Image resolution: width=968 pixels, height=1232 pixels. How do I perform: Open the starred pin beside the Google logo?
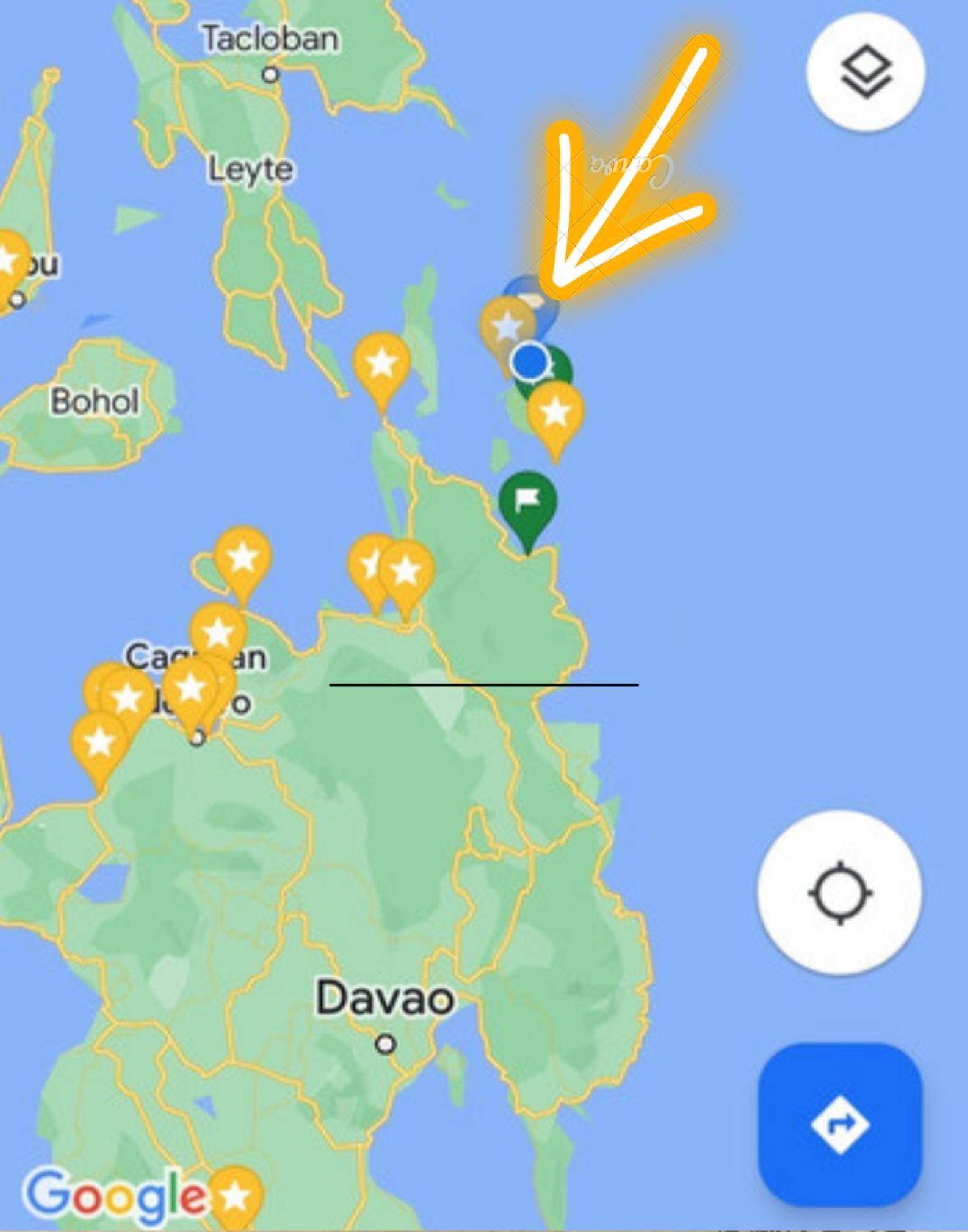(235, 1195)
